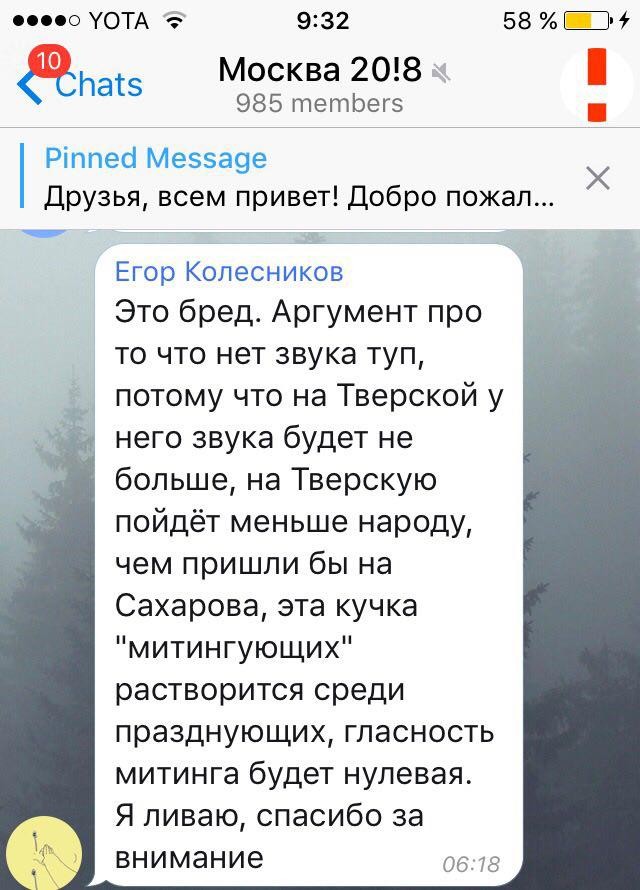The width and height of the screenshot is (640, 890).
Task: Open Егор Колесников's profile from name
Action: 229,271
